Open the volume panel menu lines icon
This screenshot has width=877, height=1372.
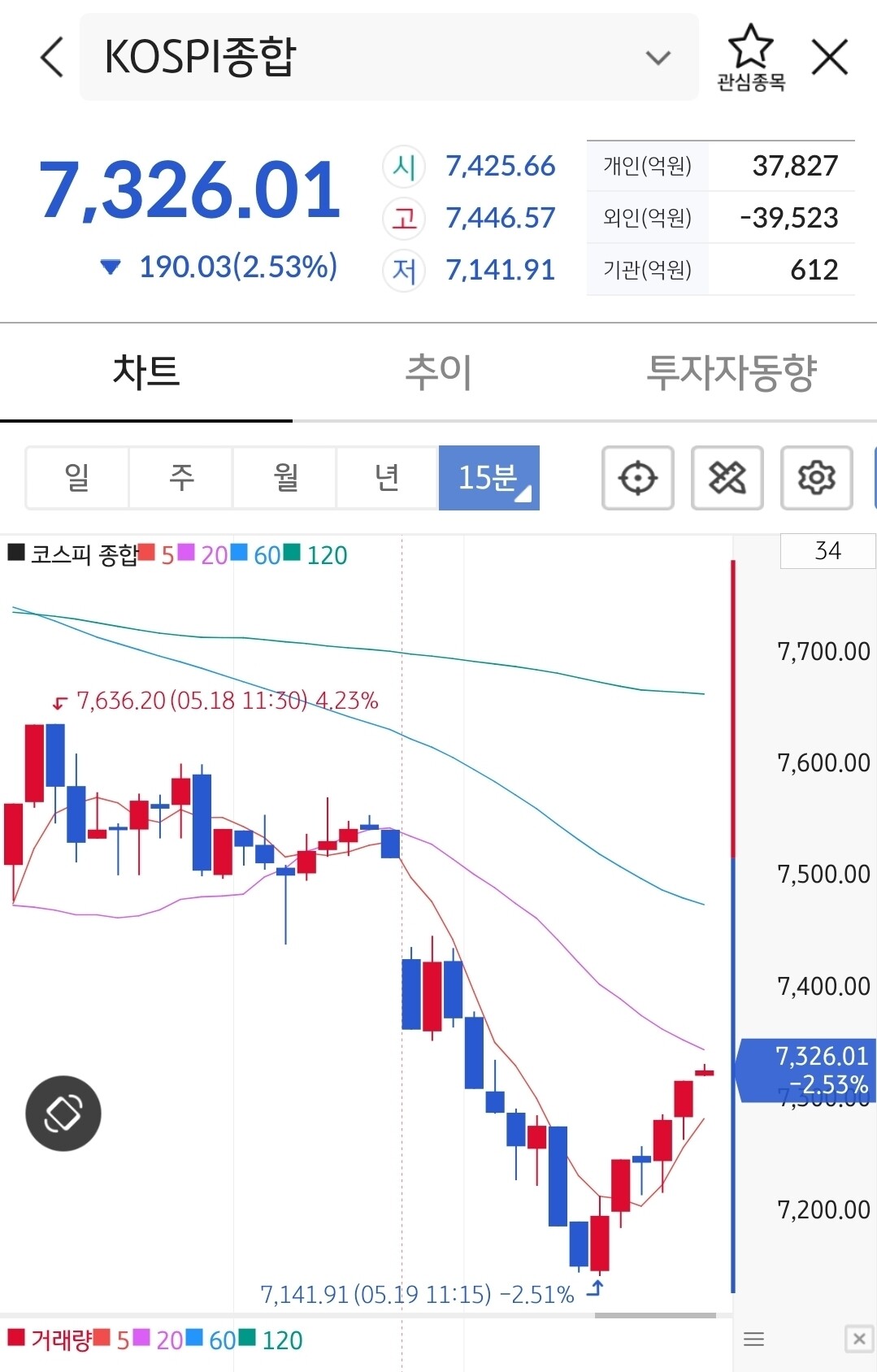754,1339
